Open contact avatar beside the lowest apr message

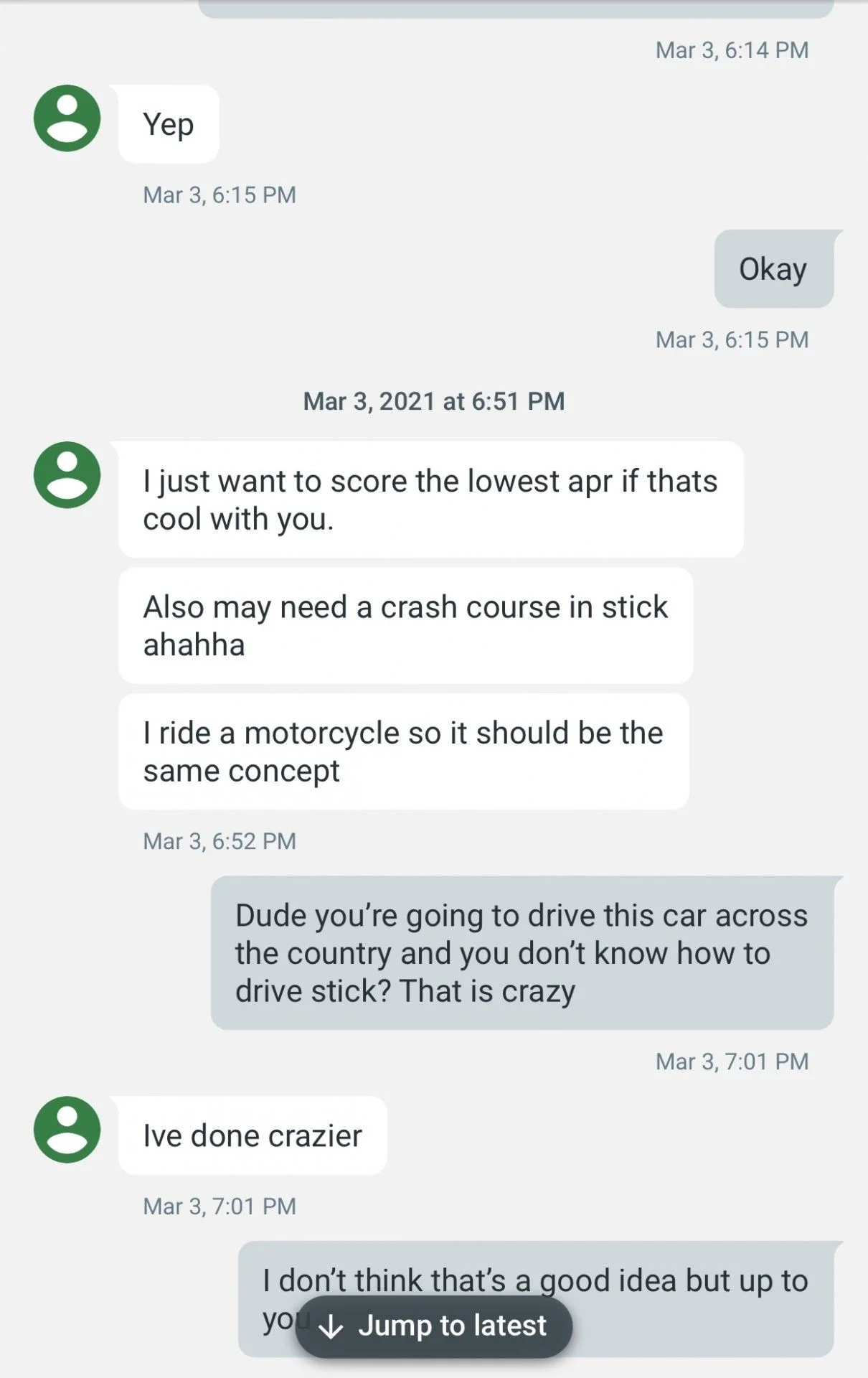67,474
